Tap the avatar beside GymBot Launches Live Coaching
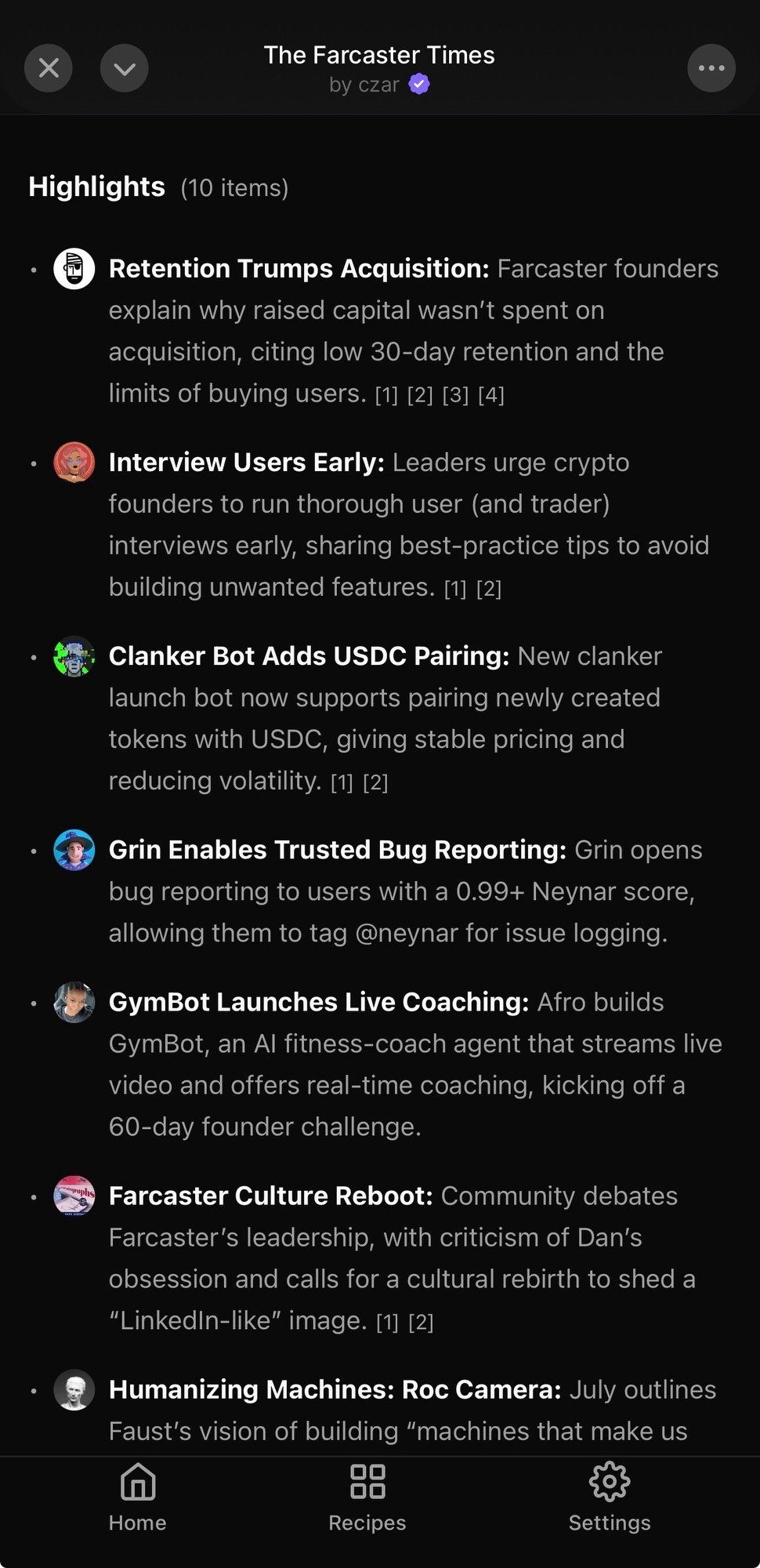This screenshot has width=760, height=1568. [x=74, y=1002]
